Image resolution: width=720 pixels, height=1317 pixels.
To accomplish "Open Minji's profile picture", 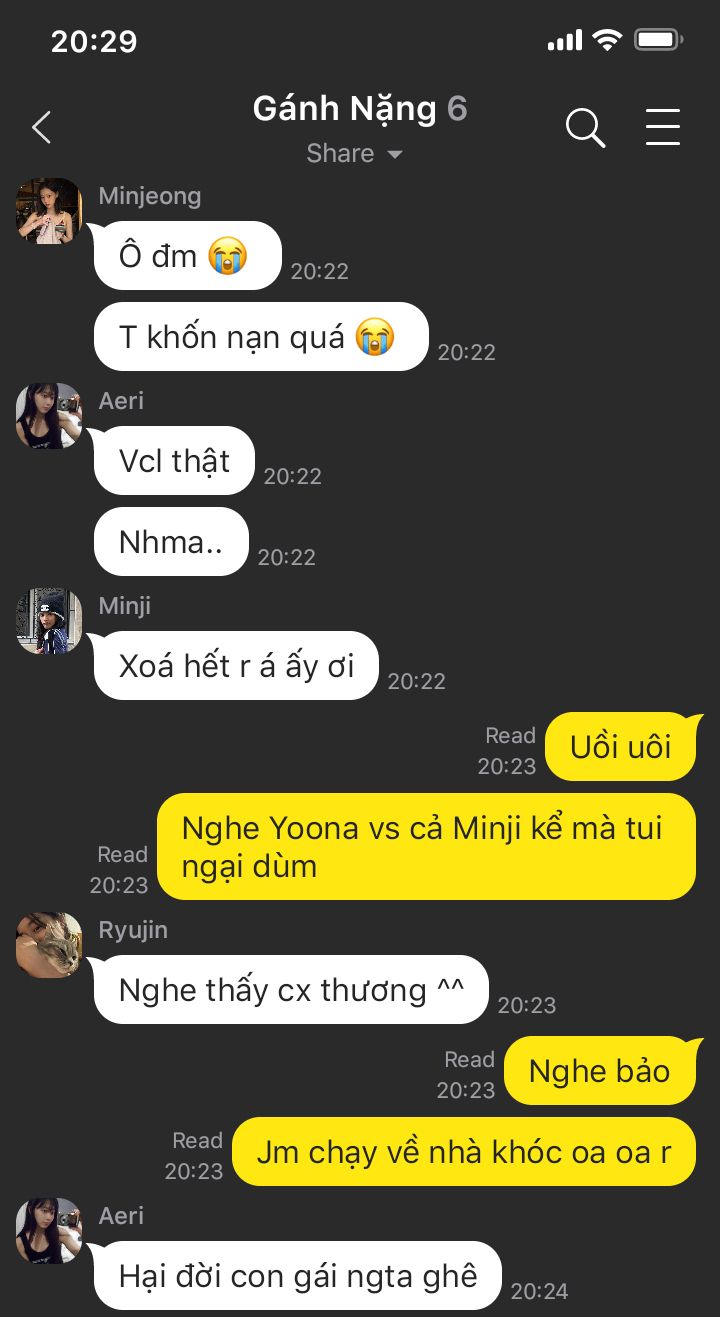I will pos(49,621).
